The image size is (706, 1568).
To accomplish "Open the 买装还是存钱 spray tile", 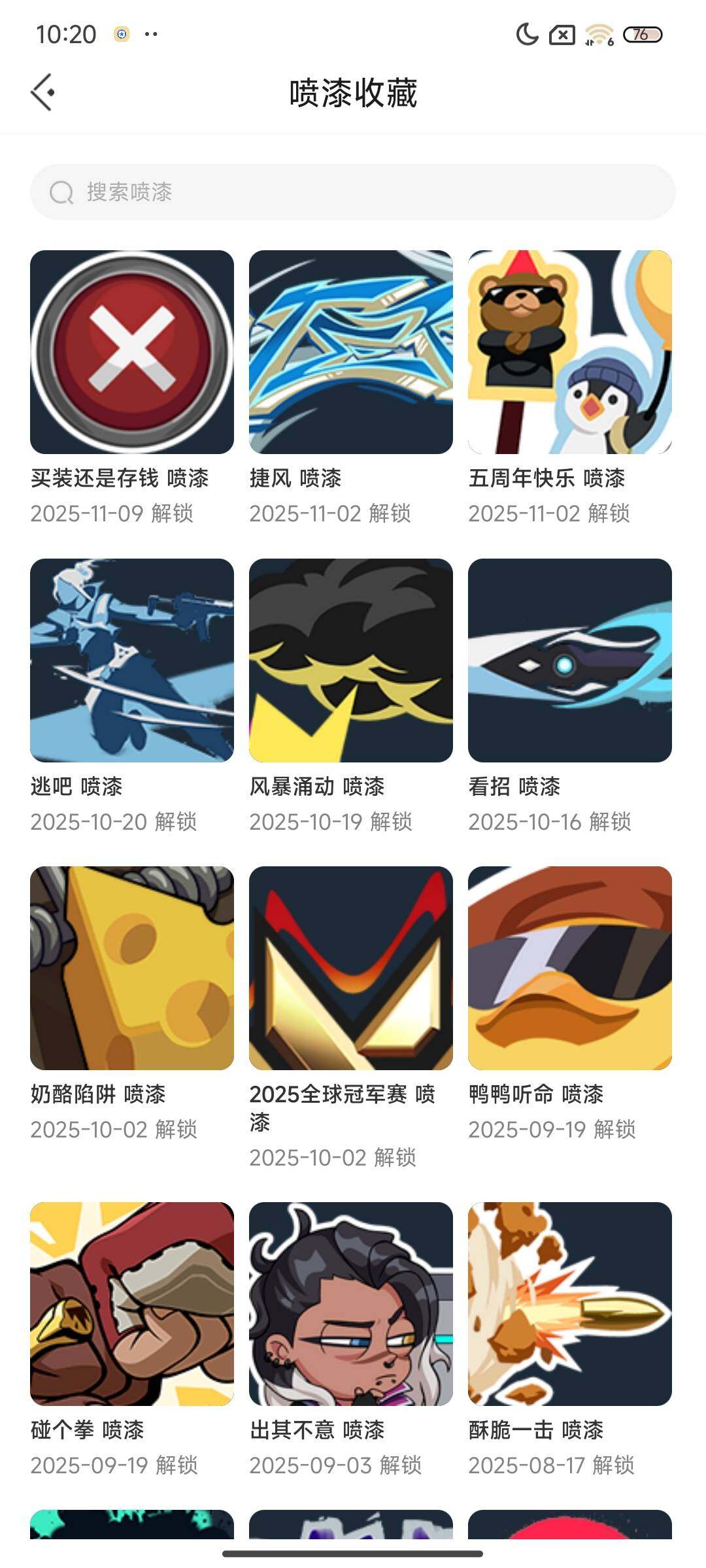I will [132, 352].
